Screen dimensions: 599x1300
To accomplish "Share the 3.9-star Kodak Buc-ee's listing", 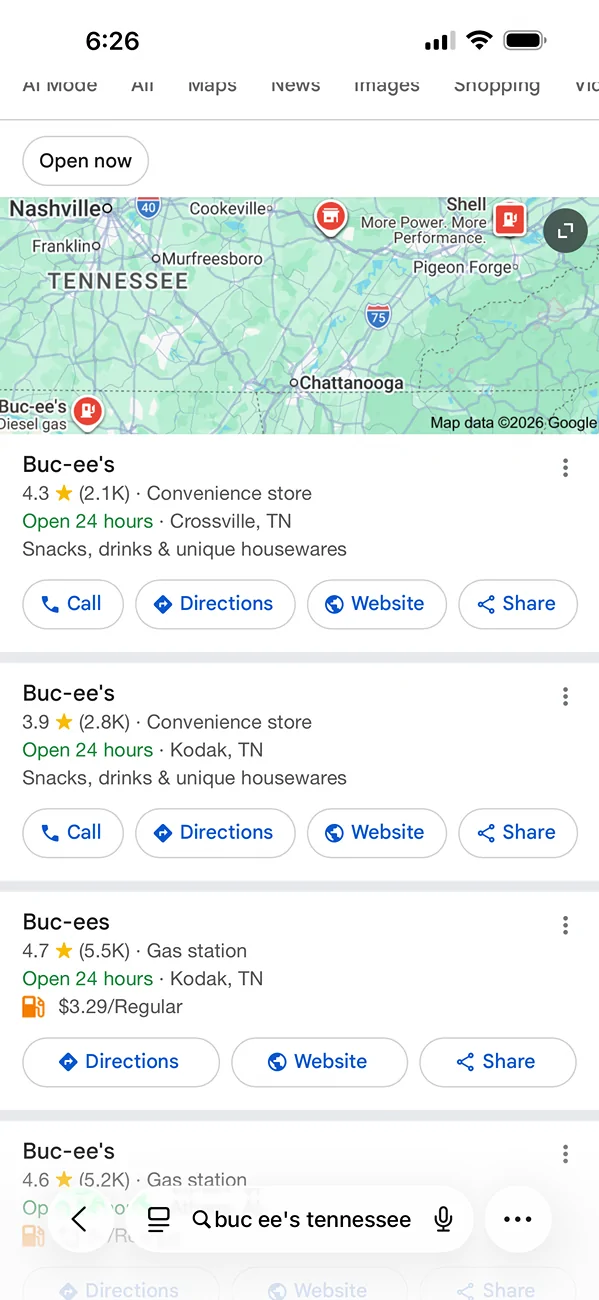I will (x=518, y=833).
